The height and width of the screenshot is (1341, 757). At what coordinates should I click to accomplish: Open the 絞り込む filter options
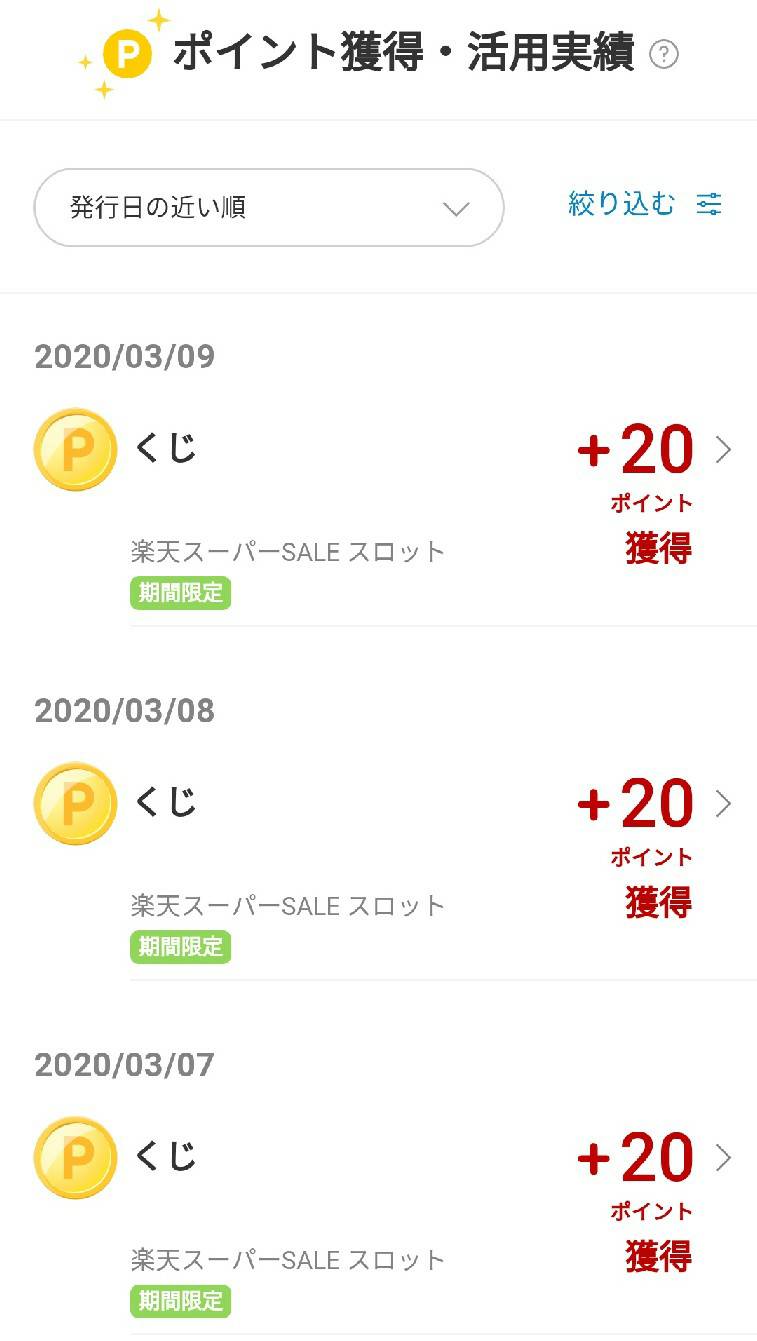(x=645, y=204)
